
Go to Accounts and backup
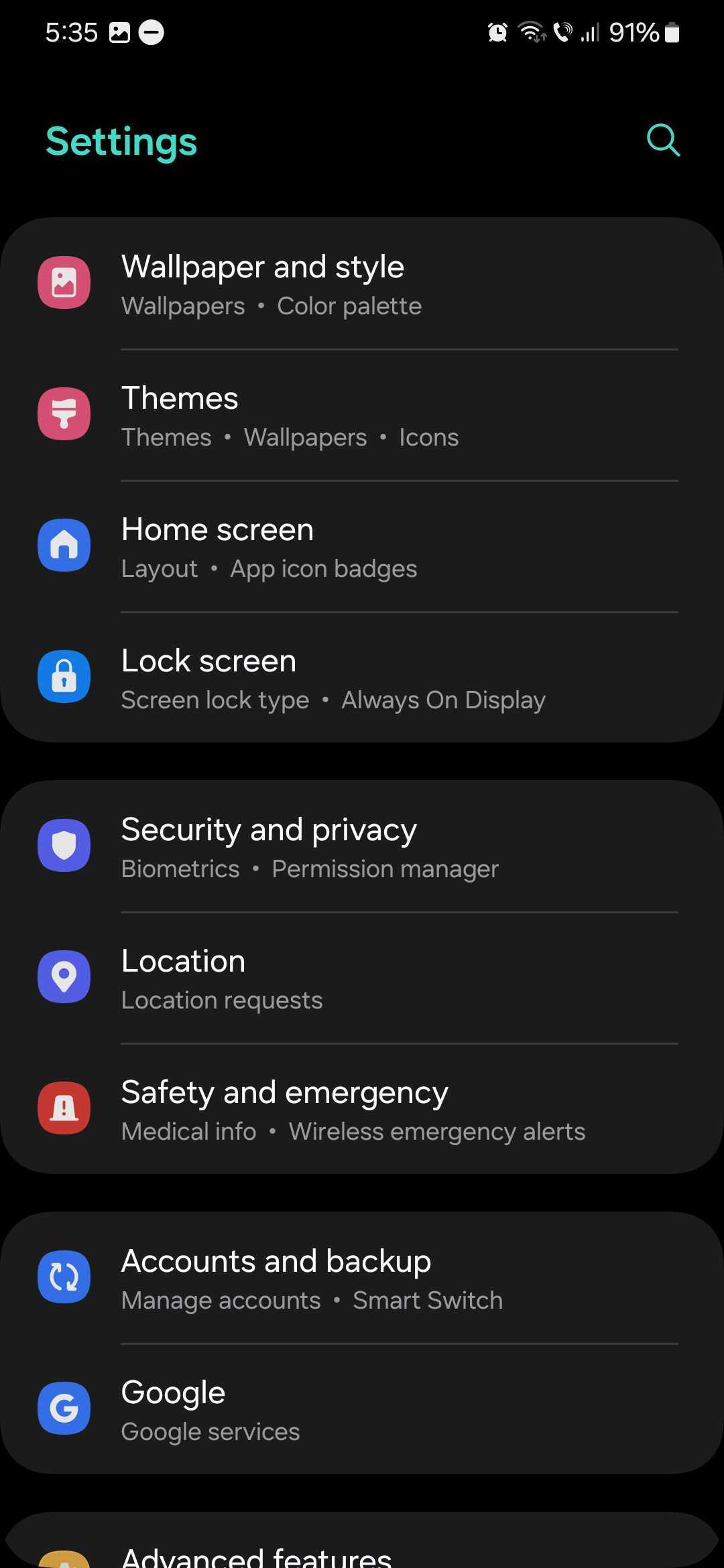click(x=362, y=1279)
